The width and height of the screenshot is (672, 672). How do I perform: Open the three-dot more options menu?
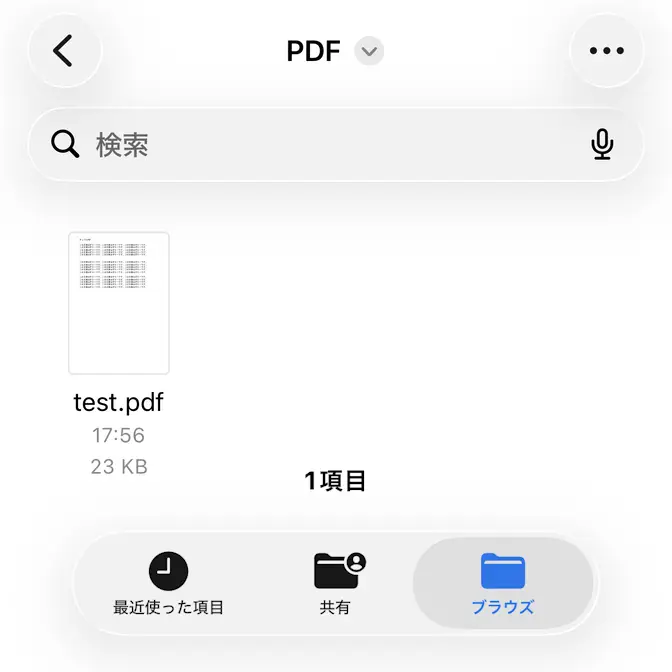606,51
